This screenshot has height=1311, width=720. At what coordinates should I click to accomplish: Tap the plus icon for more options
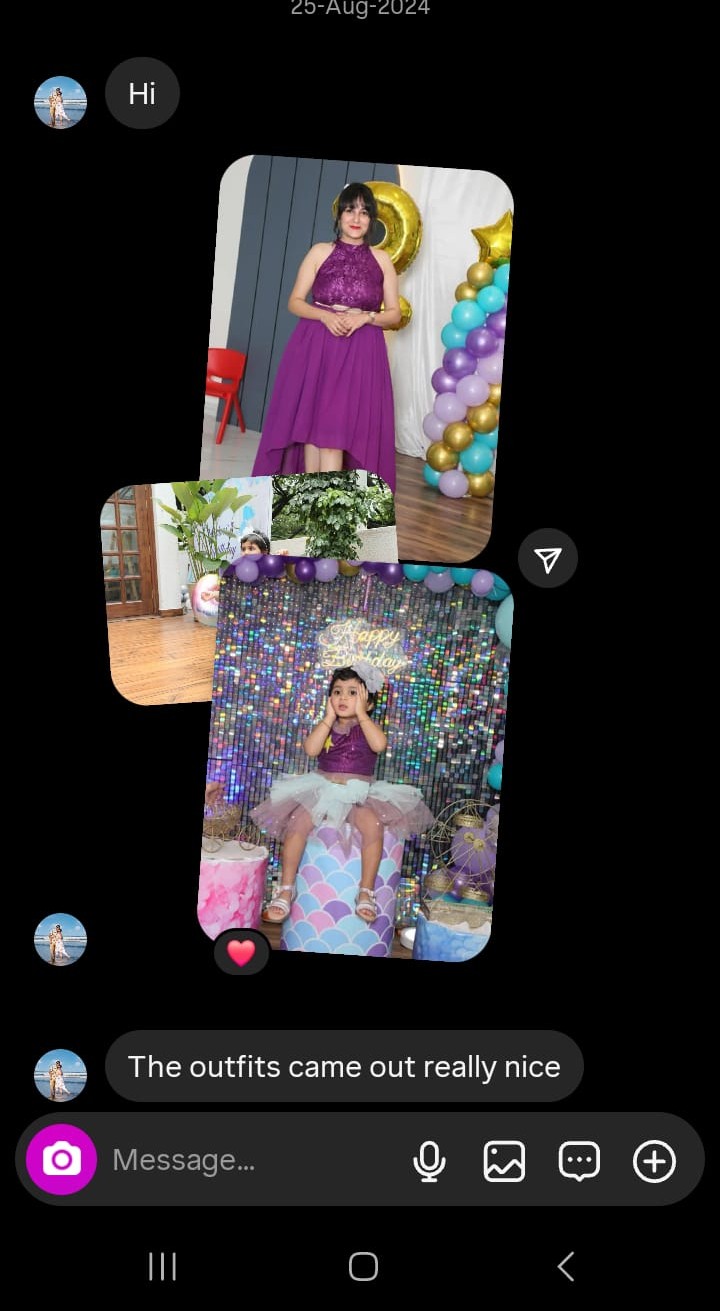pos(654,1161)
